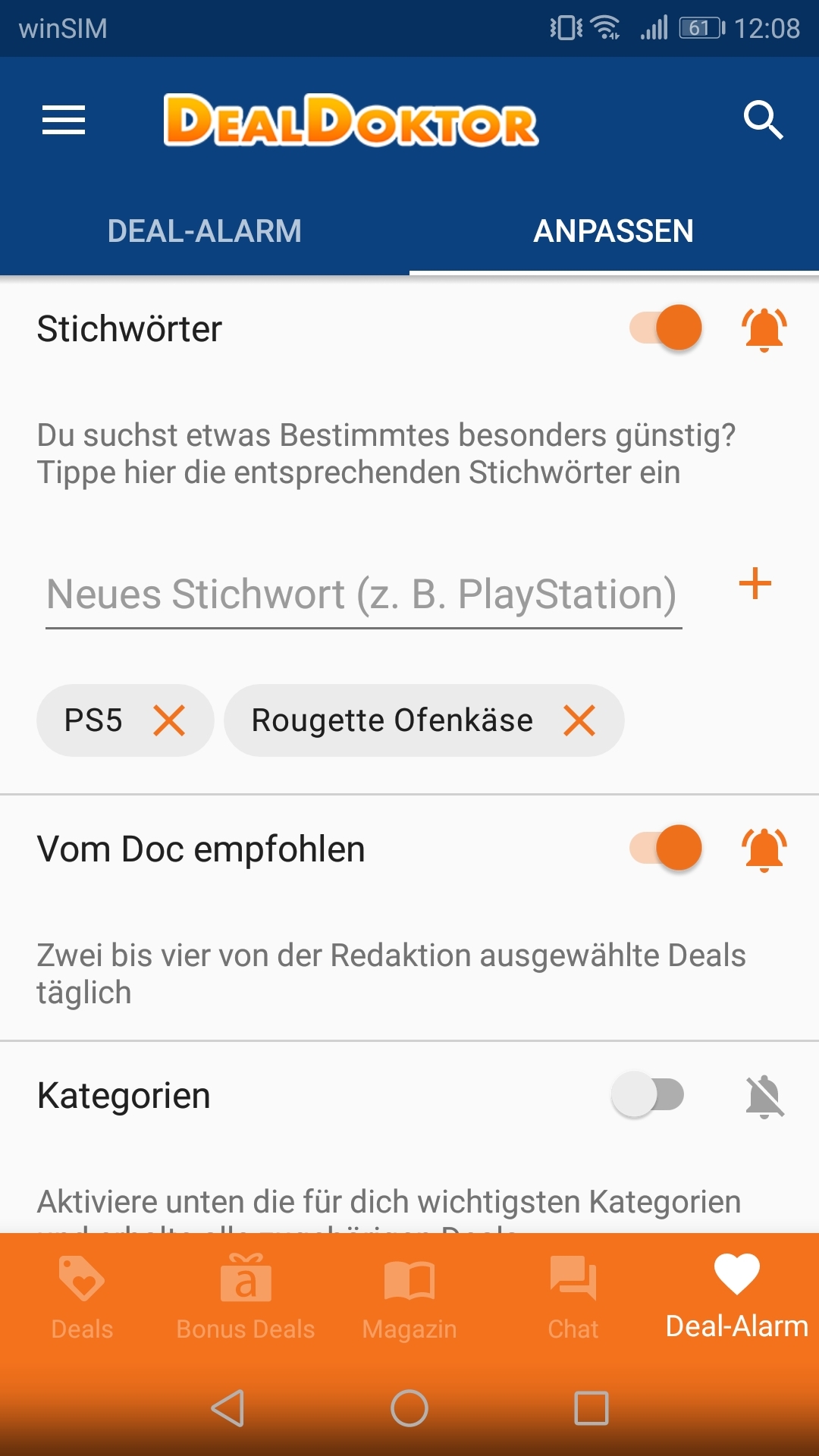Go to the Deals bottom tab
Viewport: 819px width, 1456px height.
pyautogui.click(x=82, y=1298)
